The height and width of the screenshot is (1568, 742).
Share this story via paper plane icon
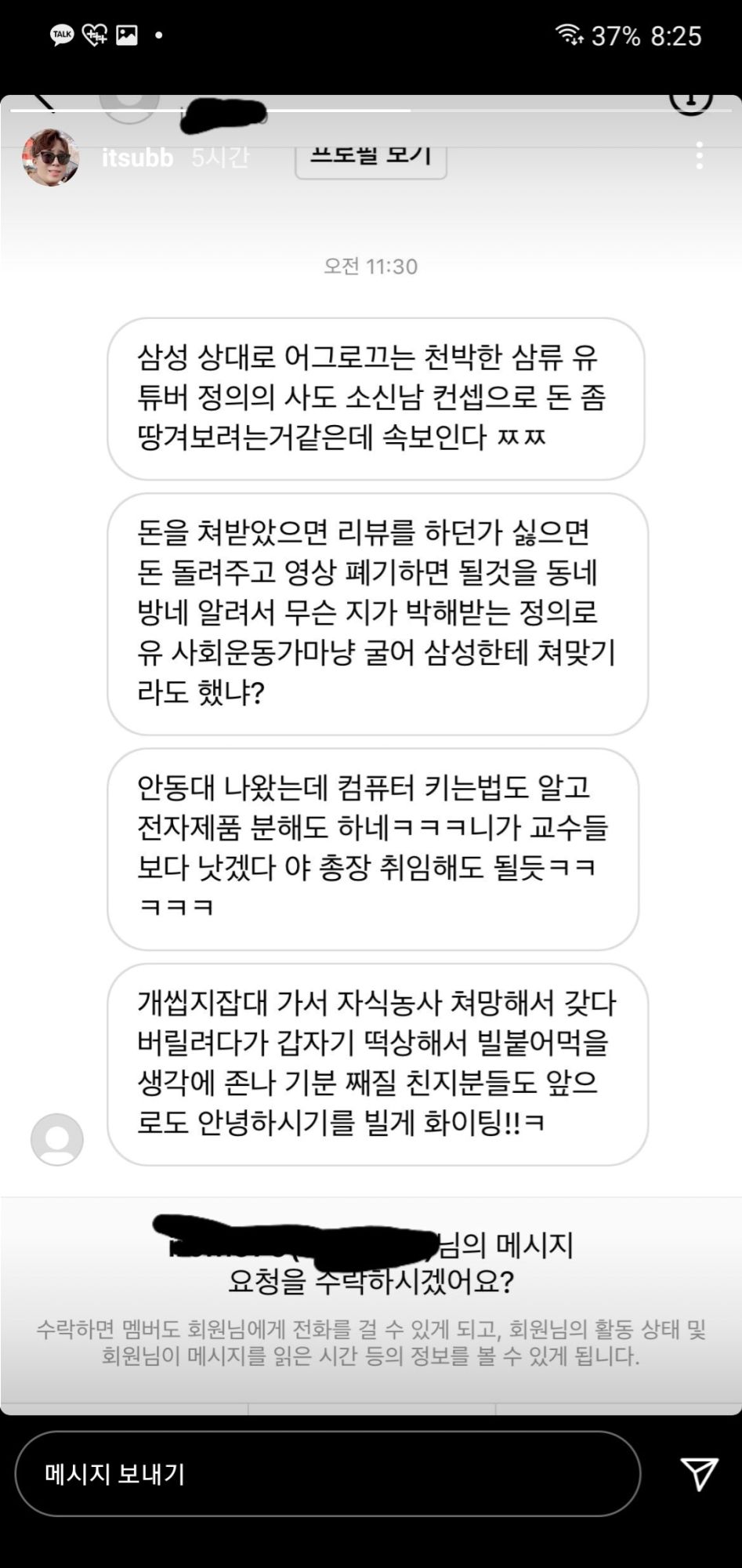click(699, 1474)
